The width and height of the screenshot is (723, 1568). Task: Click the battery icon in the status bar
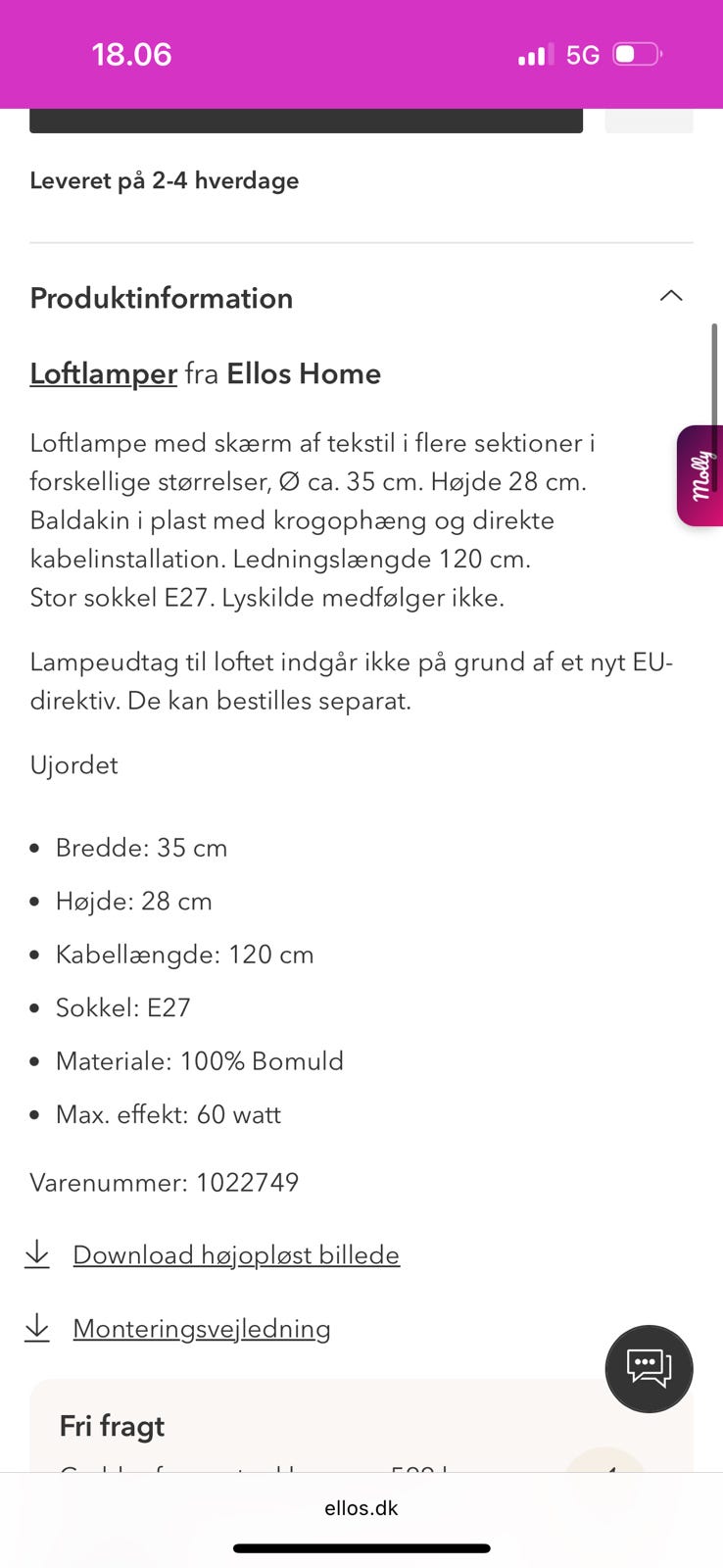tap(635, 55)
